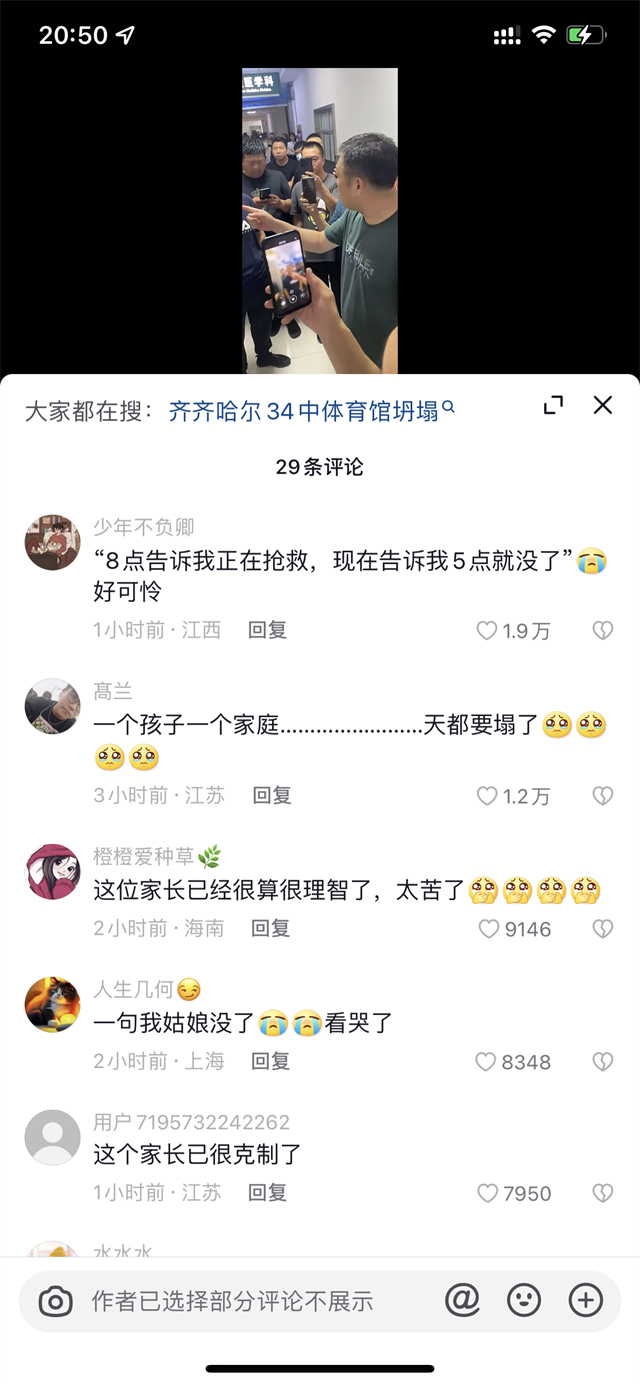The width and height of the screenshot is (640, 1385).
Task: Open the emoji picker
Action: pyautogui.click(x=523, y=1300)
